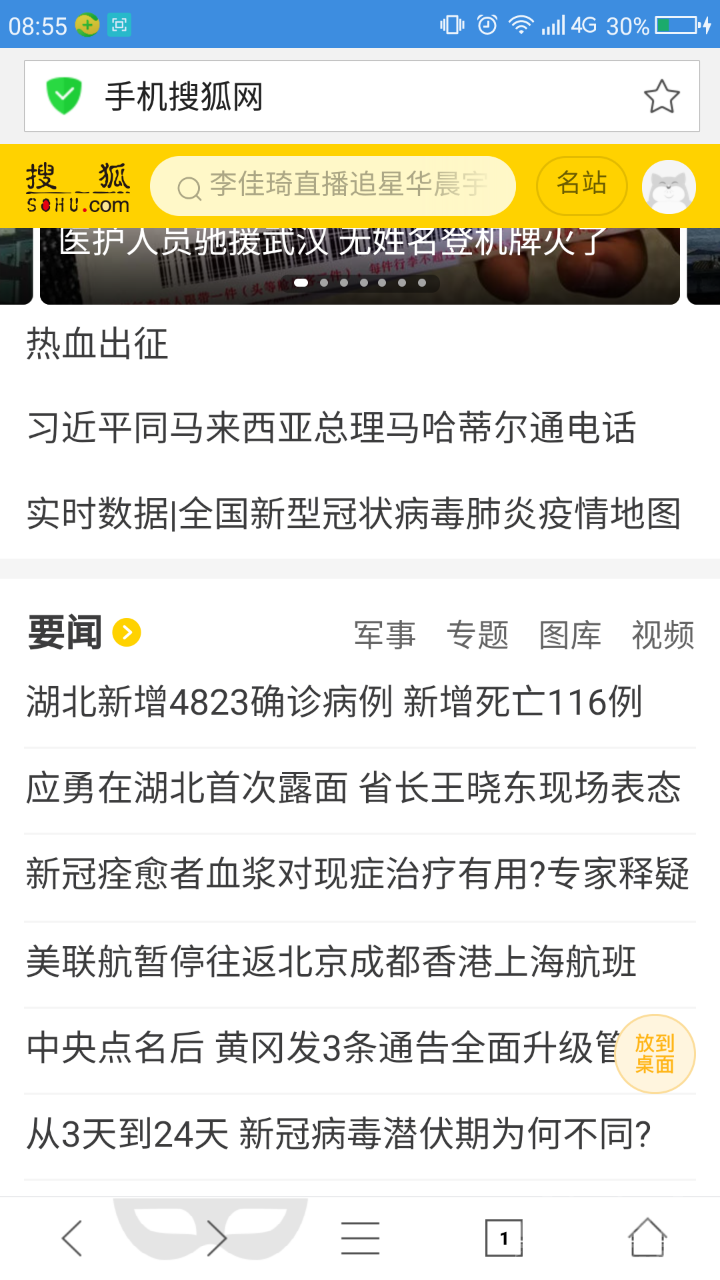Viewport: 720px width, 1280px height.
Task: Go to the 视频 section
Action: coord(663,635)
